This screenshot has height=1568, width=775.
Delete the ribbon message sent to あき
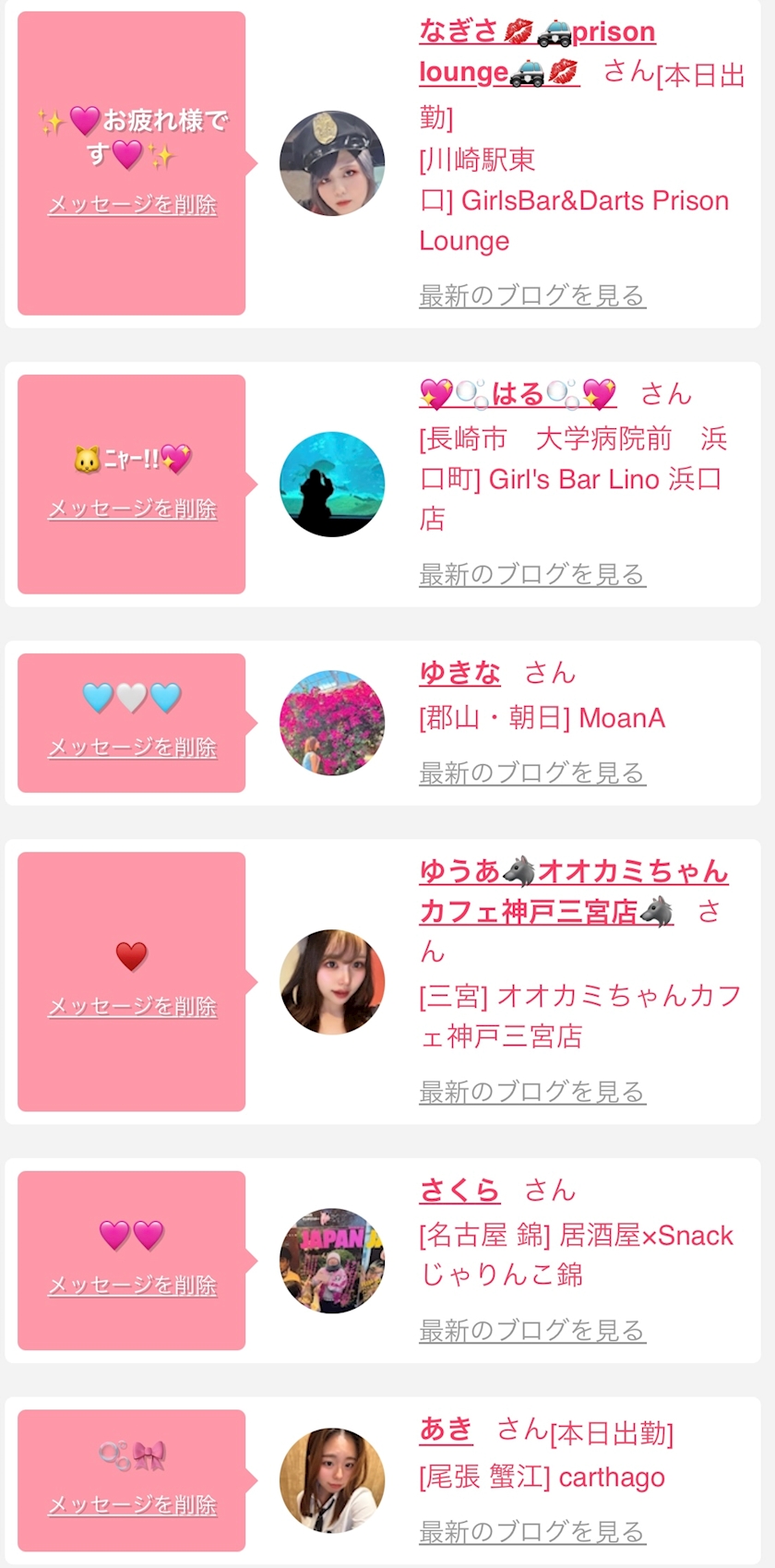pyautogui.click(x=132, y=1505)
